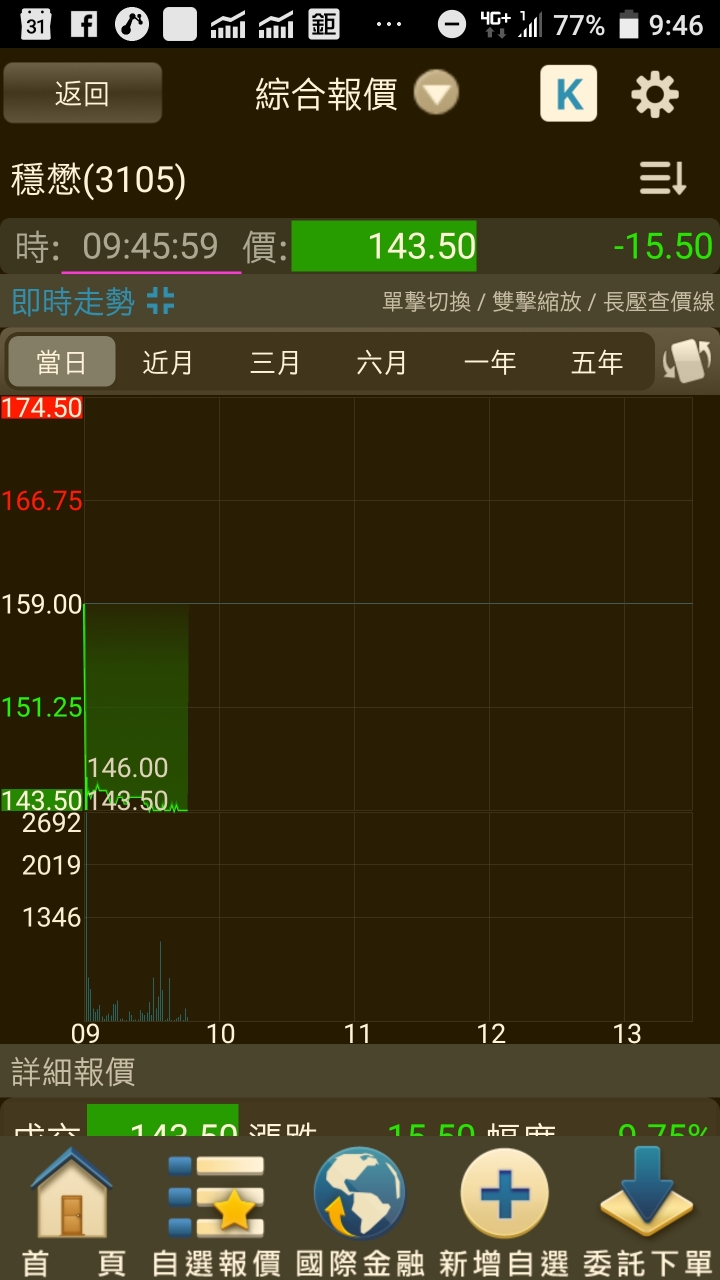The image size is (720, 1280).
Task: Go to 首頁 home tab
Action: pos(72,1212)
